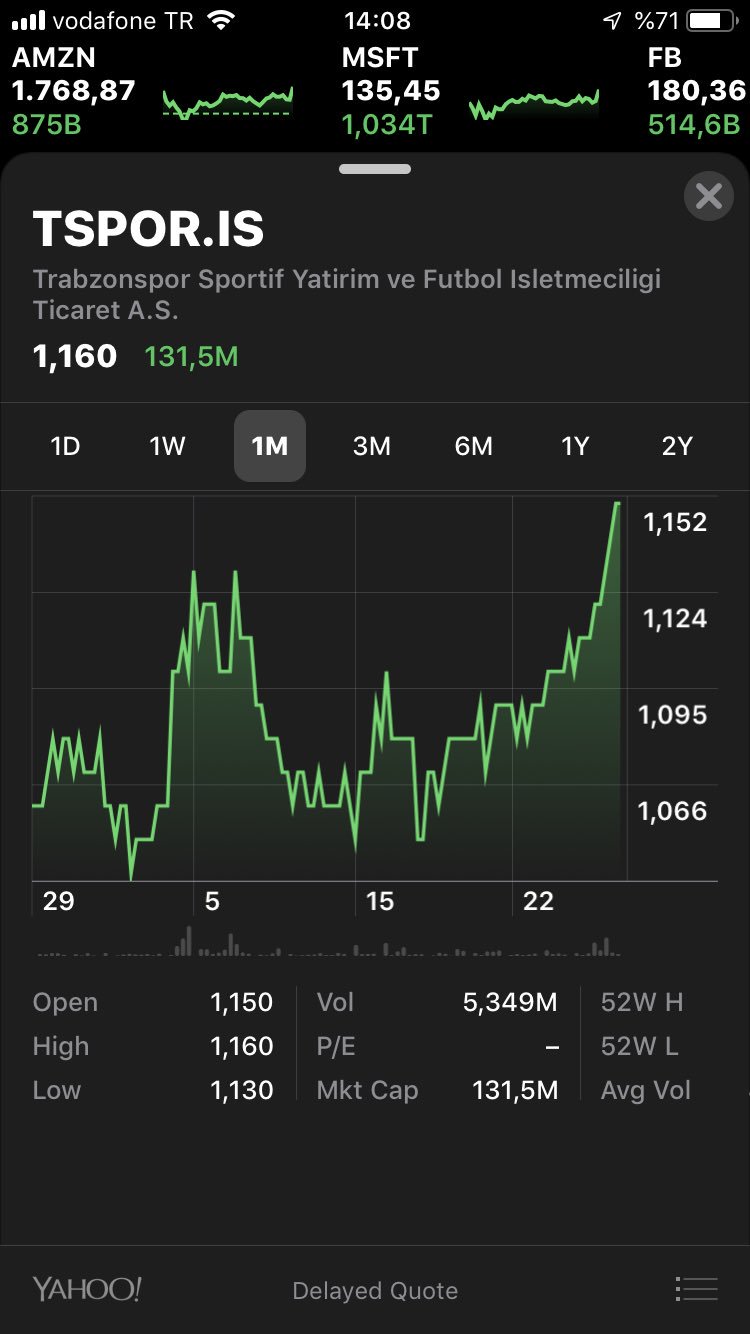Show the 3M chart range

pos(372,446)
